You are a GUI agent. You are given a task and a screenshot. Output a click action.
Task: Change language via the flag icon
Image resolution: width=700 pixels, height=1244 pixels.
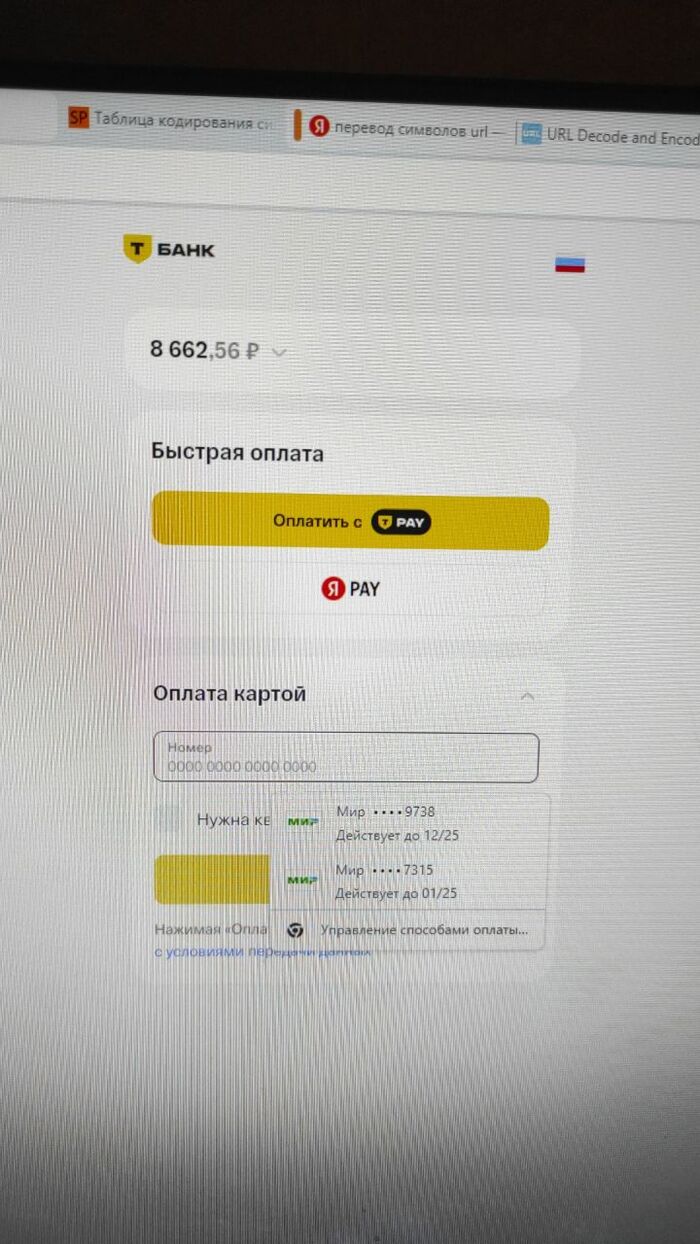click(x=569, y=265)
